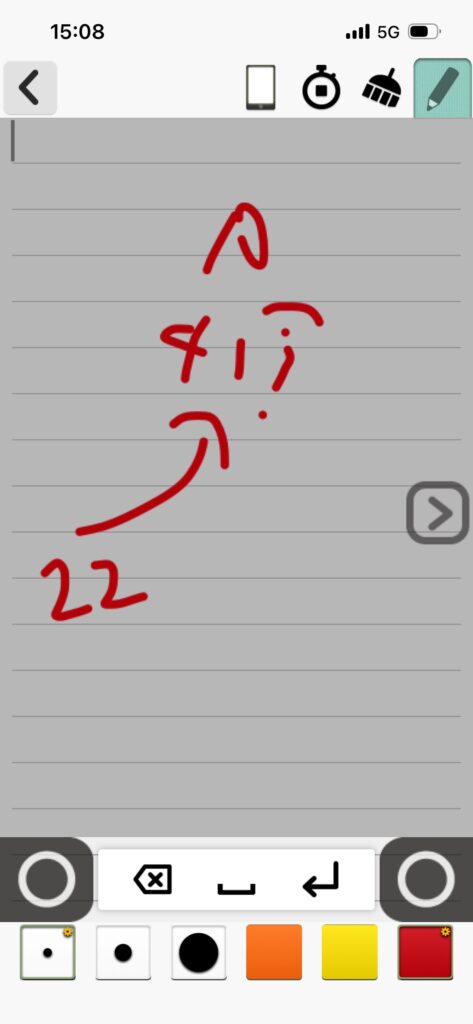
Task: Pick the orange color swatch
Action: [x=274, y=952]
